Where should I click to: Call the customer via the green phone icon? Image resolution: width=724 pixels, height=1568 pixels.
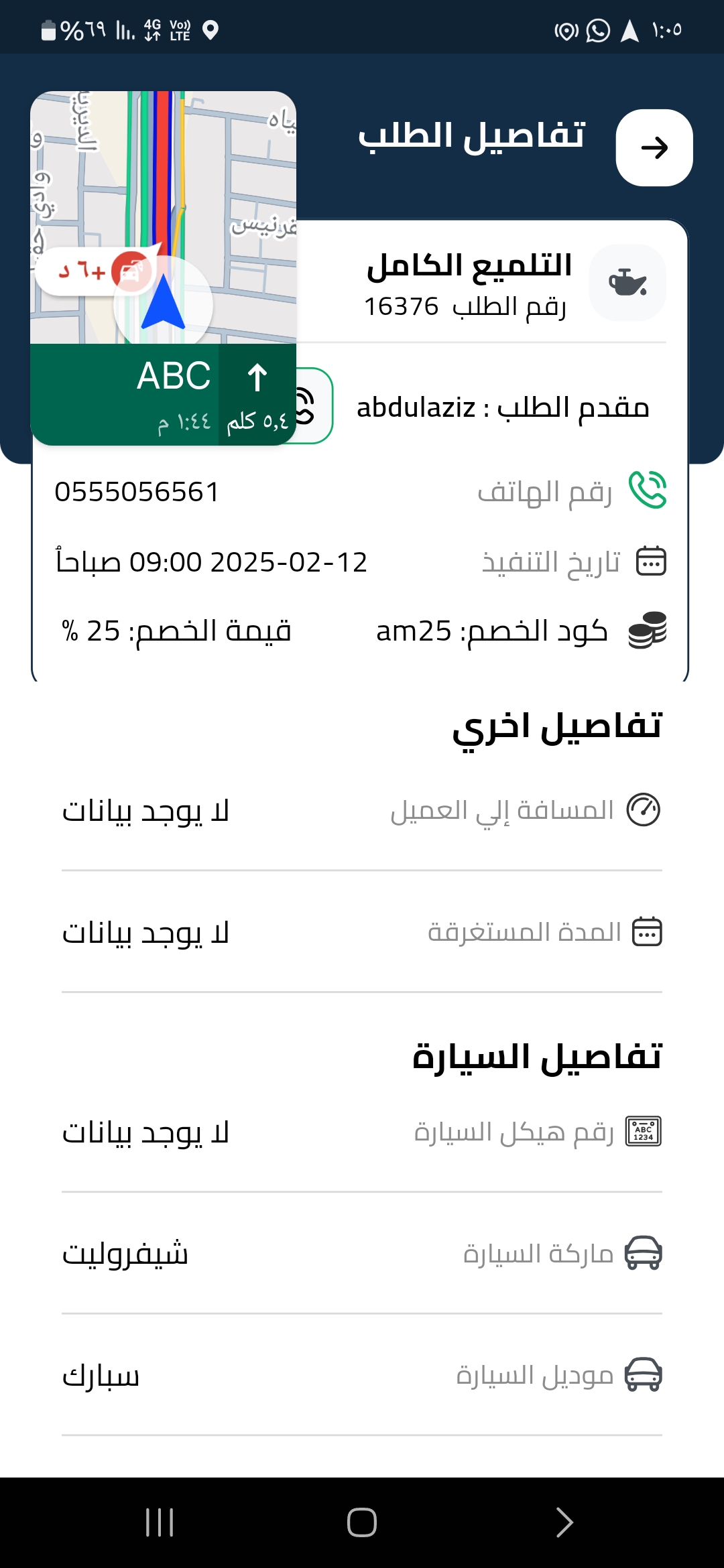pyautogui.click(x=647, y=491)
